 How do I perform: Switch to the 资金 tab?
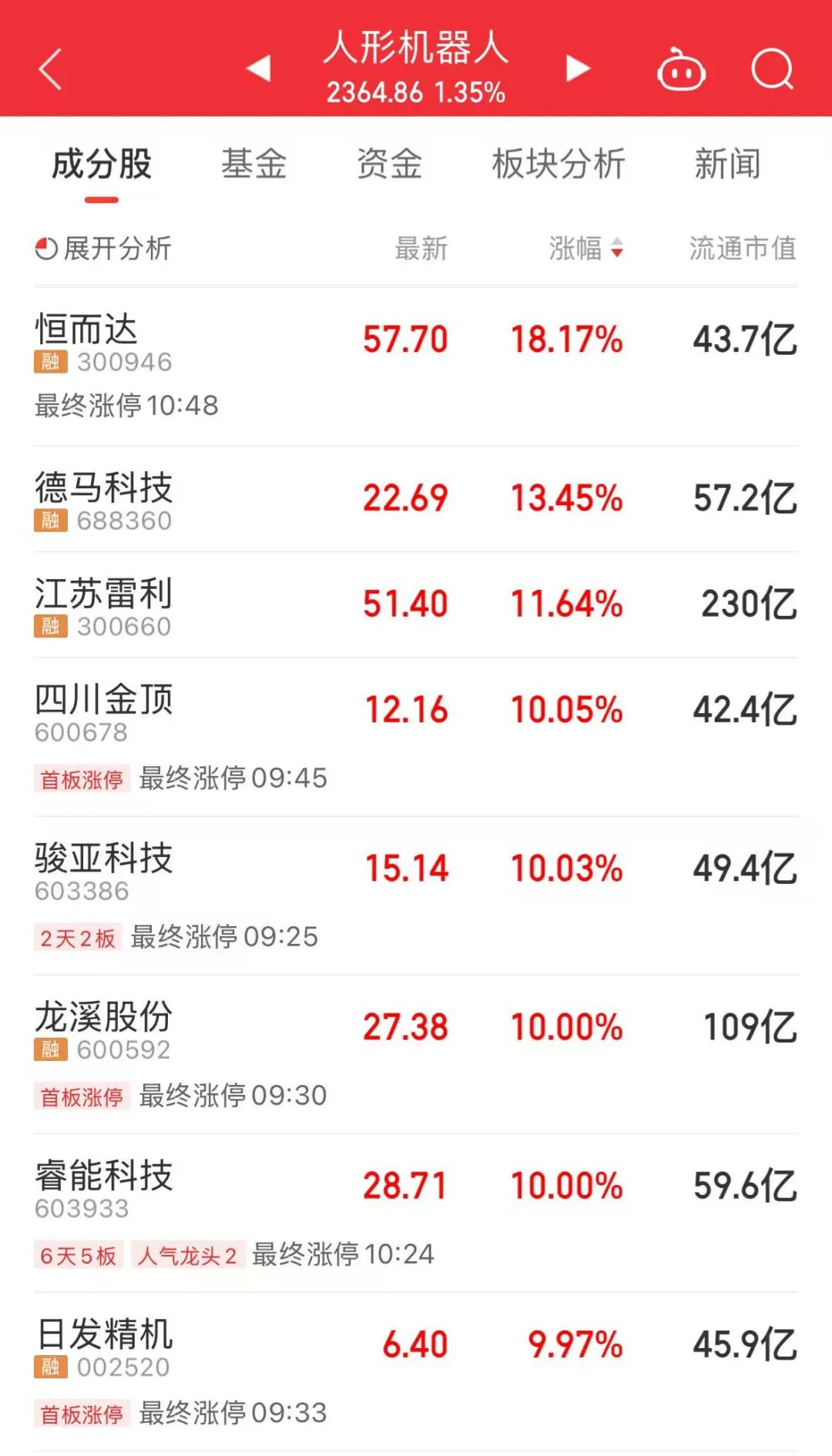pos(390,165)
